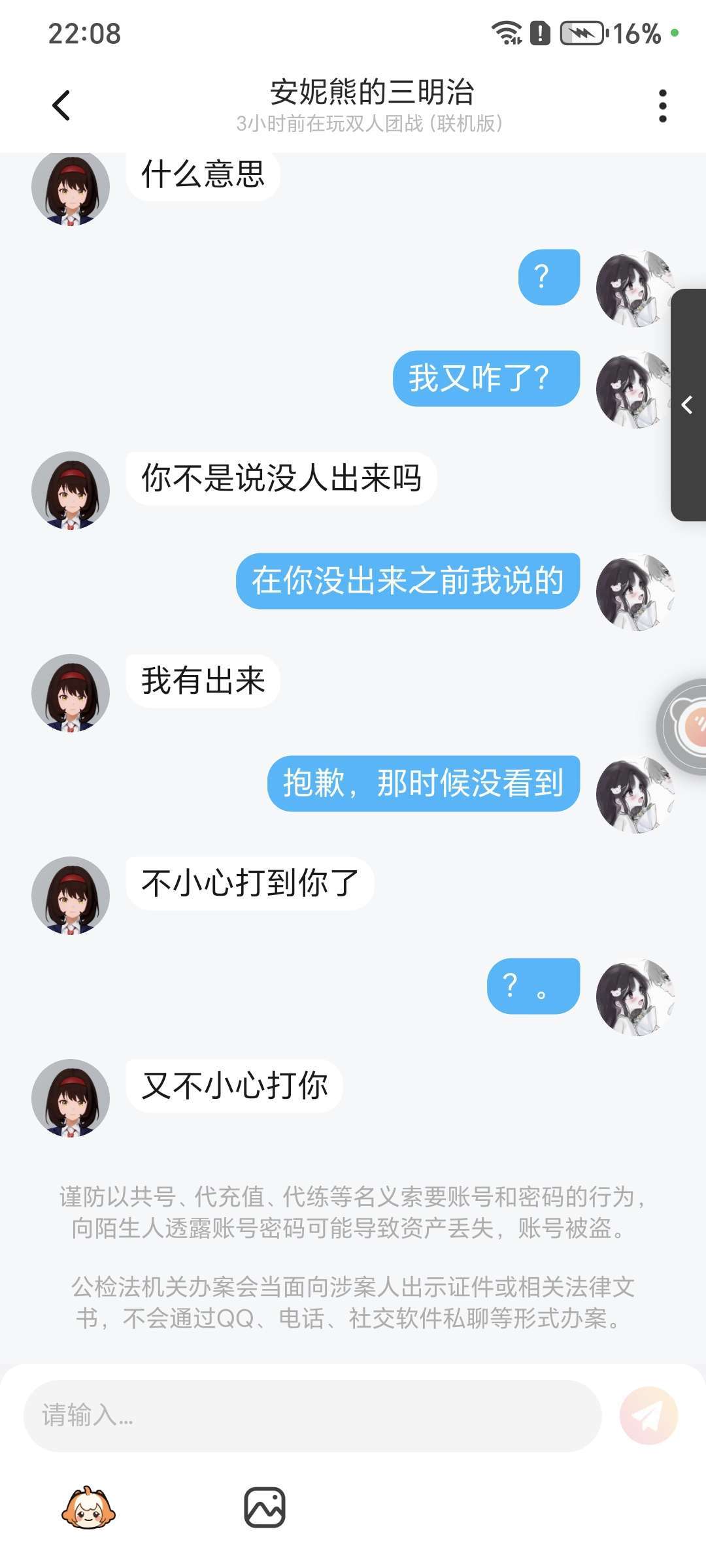Tap the 请输入 message input field
The width and height of the screenshot is (706, 1568).
(312, 1415)
